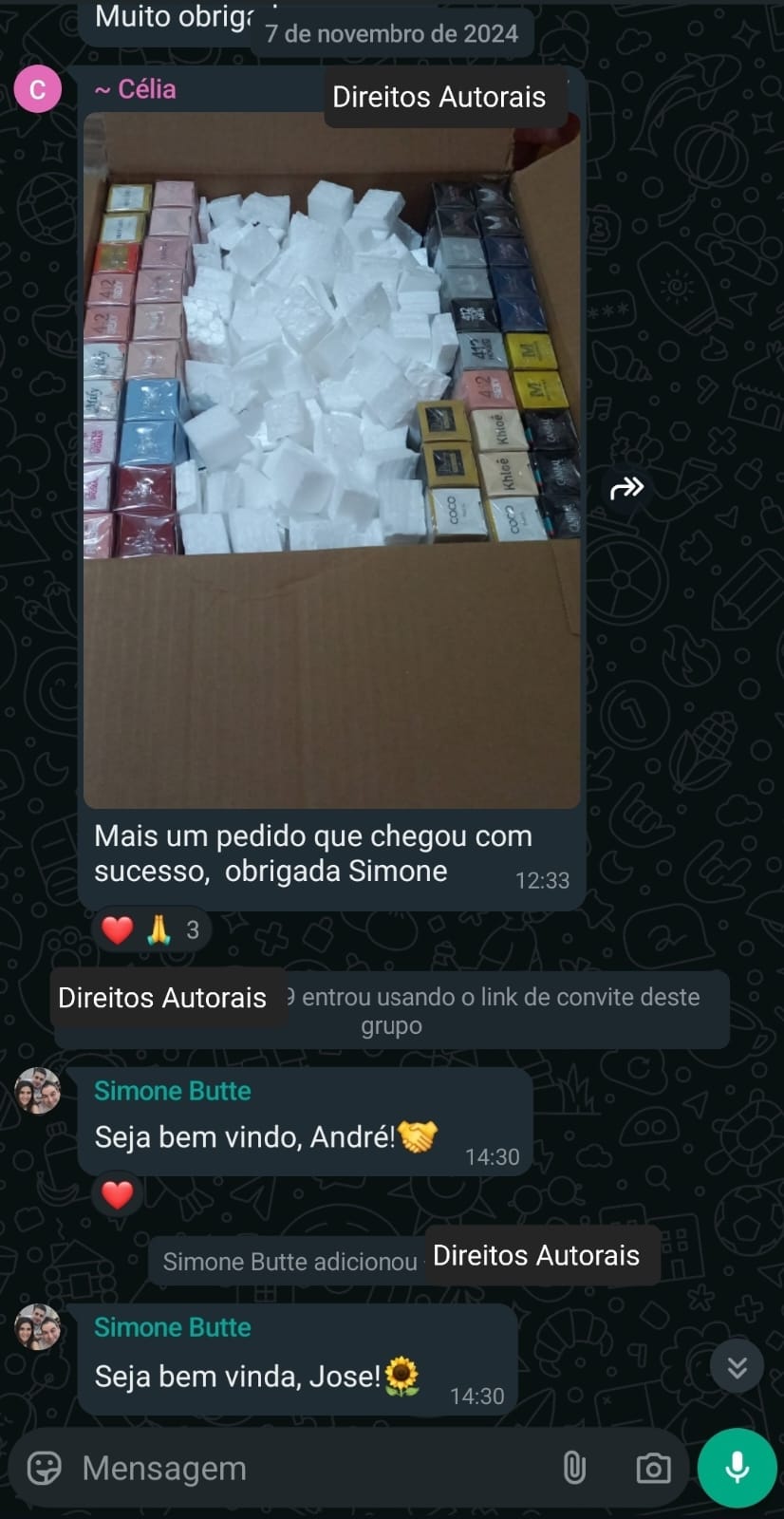Screen dimensions: 784x1519
Task: Jump to the latest messages
Action: click(737, 1367)
